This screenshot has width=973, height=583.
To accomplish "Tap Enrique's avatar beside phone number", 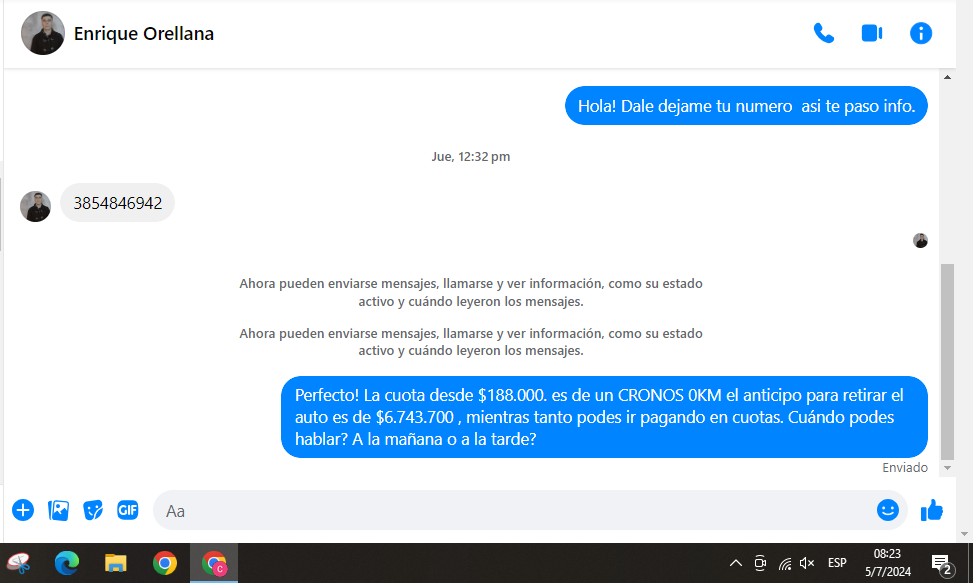I will tap(36, 206).
